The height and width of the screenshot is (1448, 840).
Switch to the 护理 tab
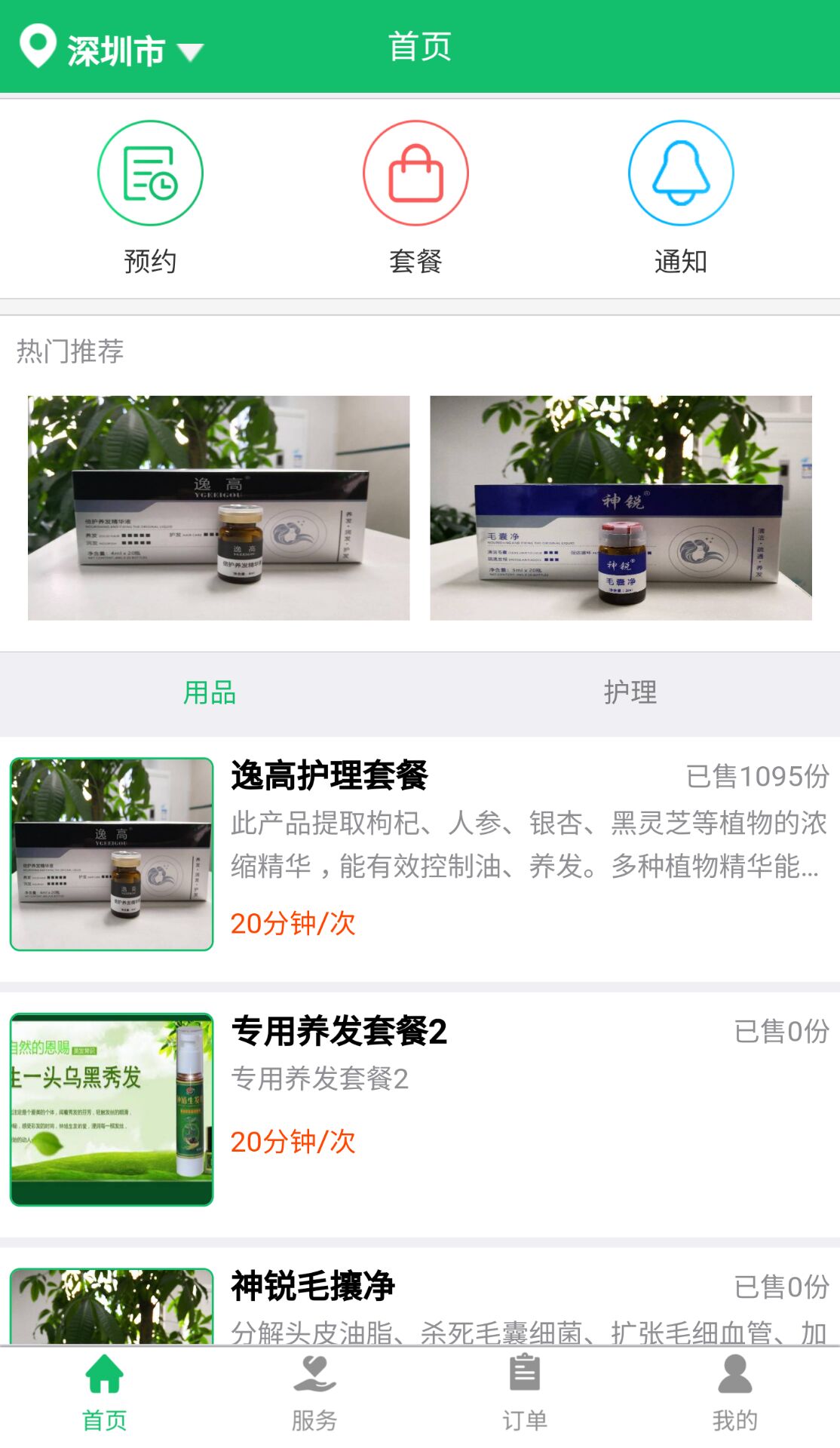[x=630, y=692]
